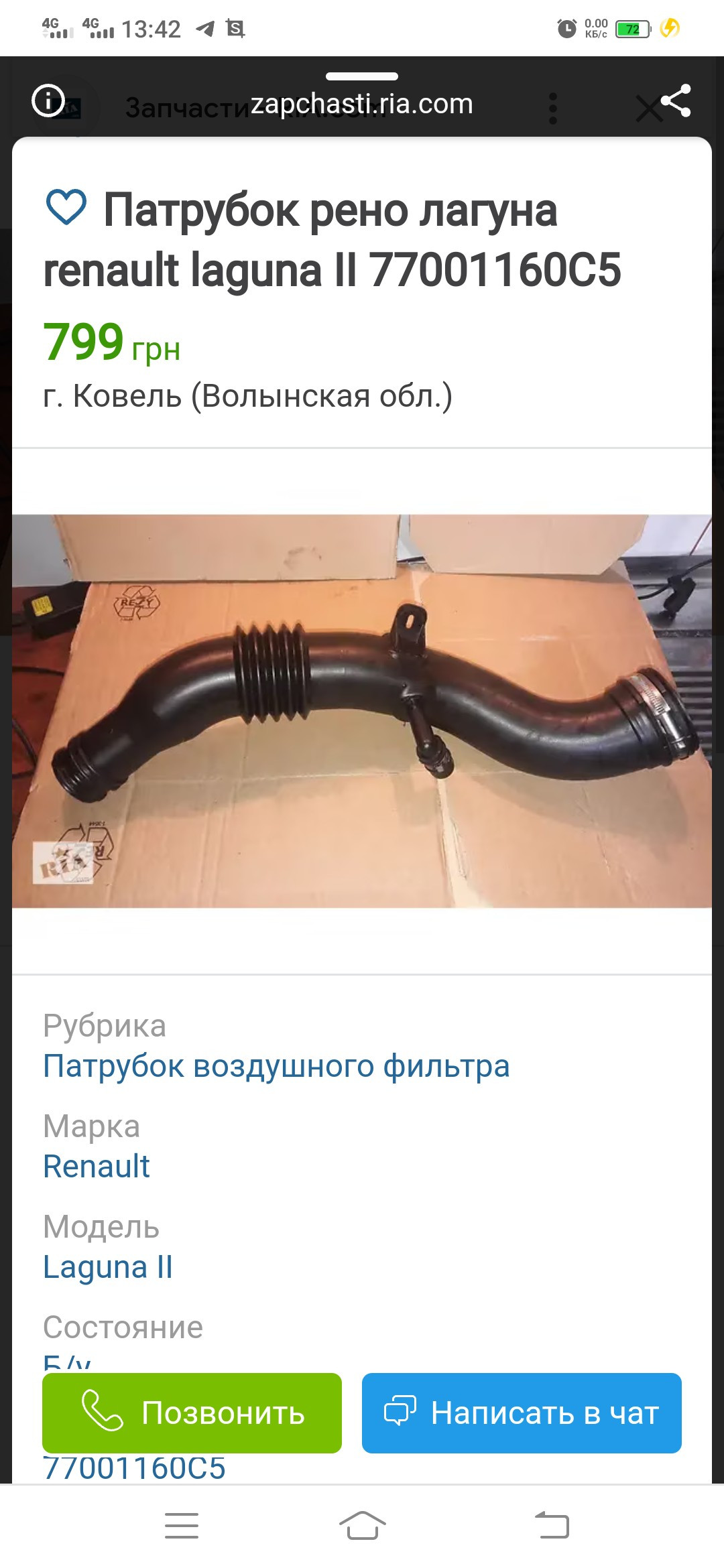The width and height of the screenshot is (724, 1568).
Task: Open the browser overflow menu
Action: pos(552,108)
